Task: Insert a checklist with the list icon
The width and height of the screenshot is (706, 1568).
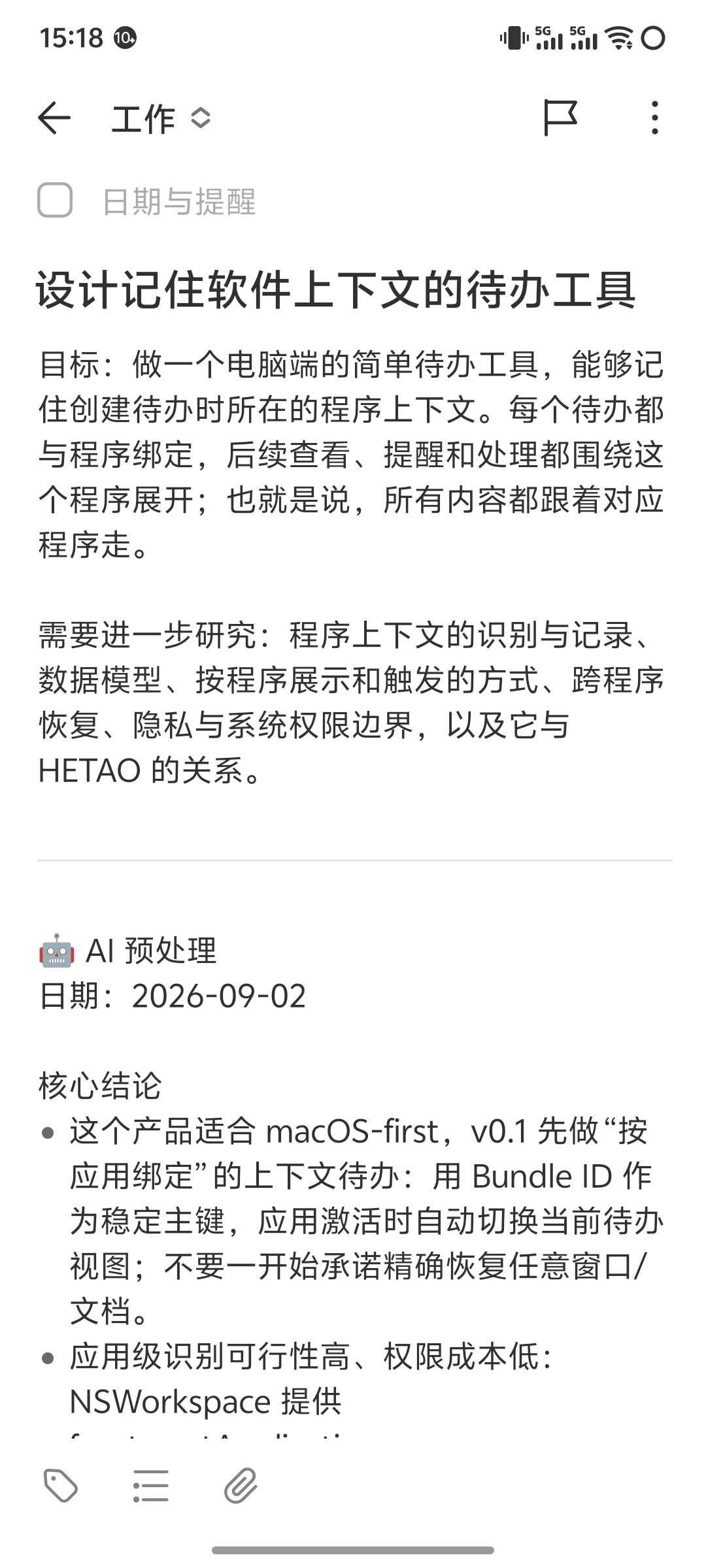Action: coord(150,1486)
